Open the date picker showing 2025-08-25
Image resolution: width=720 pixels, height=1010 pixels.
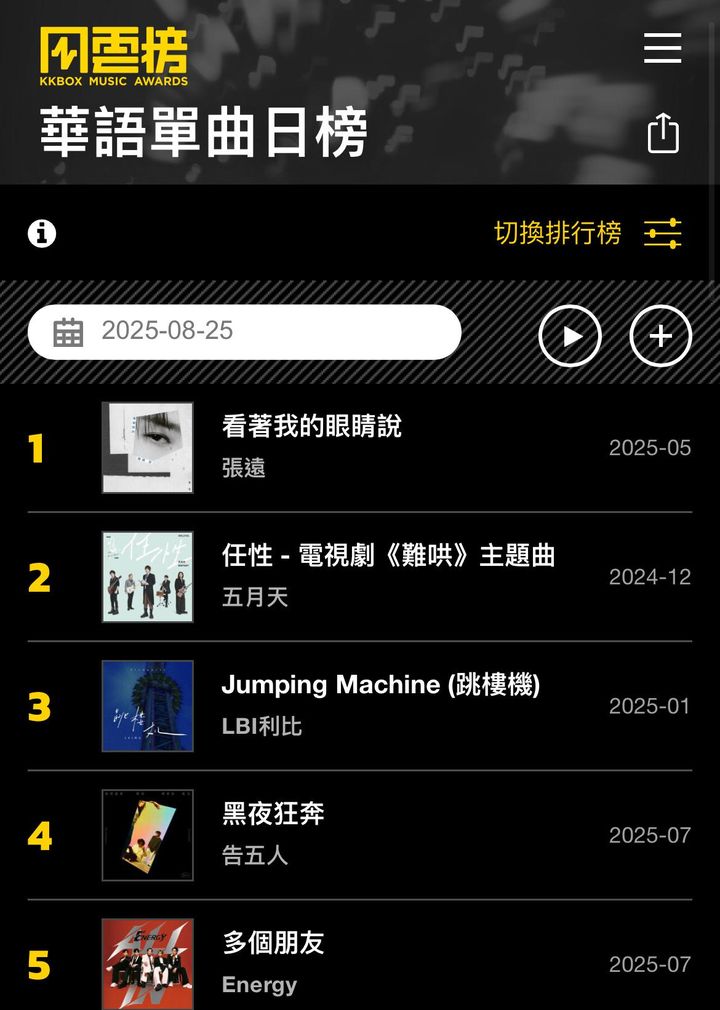(244, 332)
